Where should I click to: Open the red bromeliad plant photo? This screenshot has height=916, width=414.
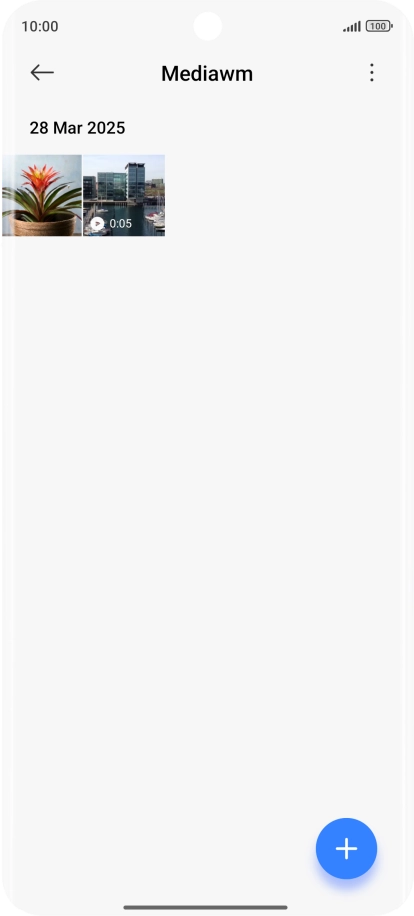pyautogui.click(x=41, y=195)
